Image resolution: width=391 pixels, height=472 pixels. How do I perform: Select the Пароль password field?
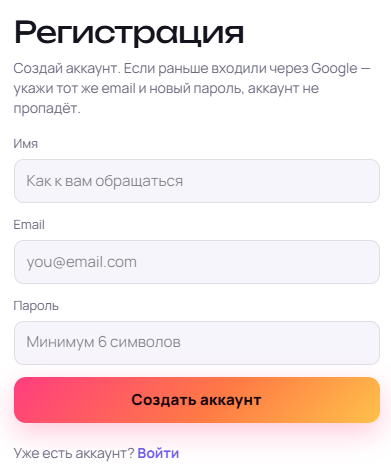click(197, 343)
